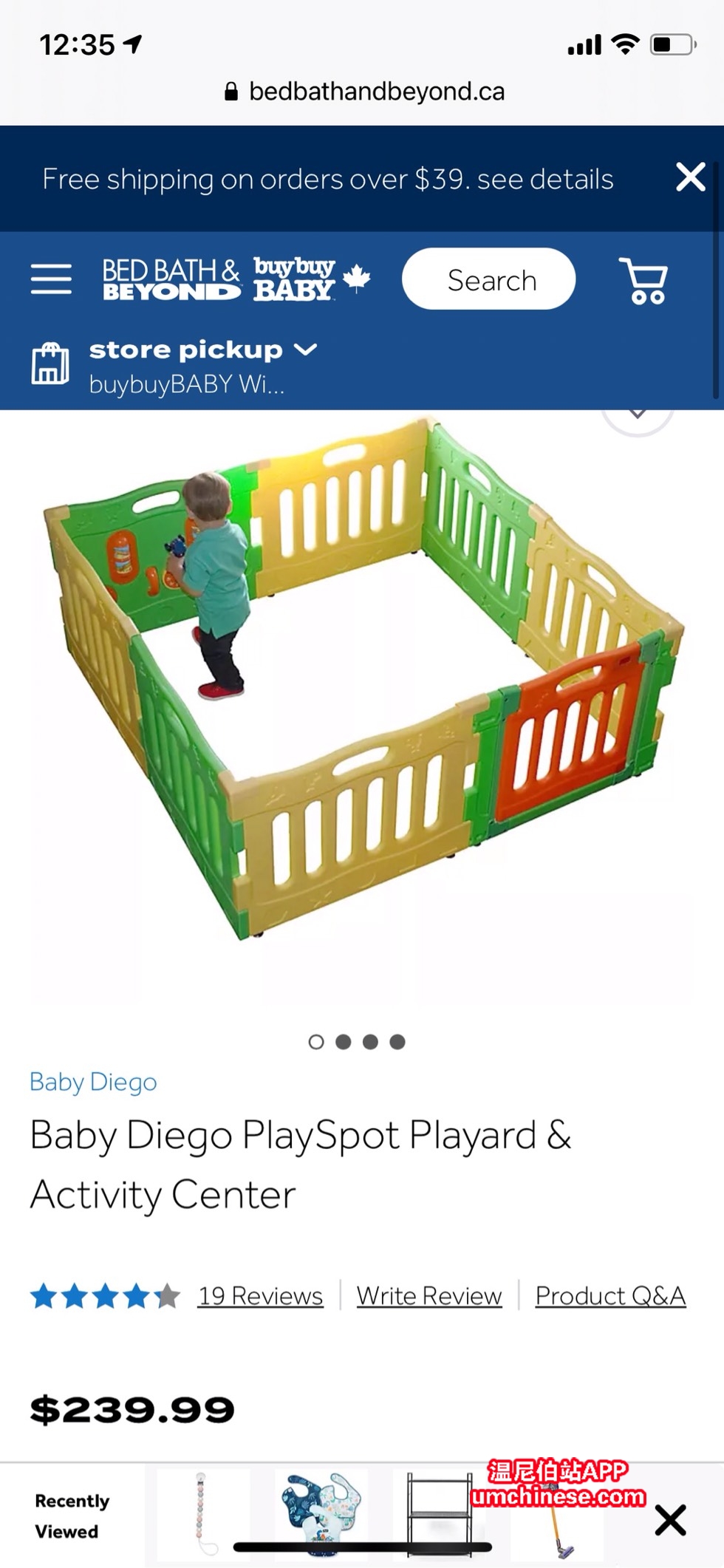Open the shopping cart

point(644,280)
